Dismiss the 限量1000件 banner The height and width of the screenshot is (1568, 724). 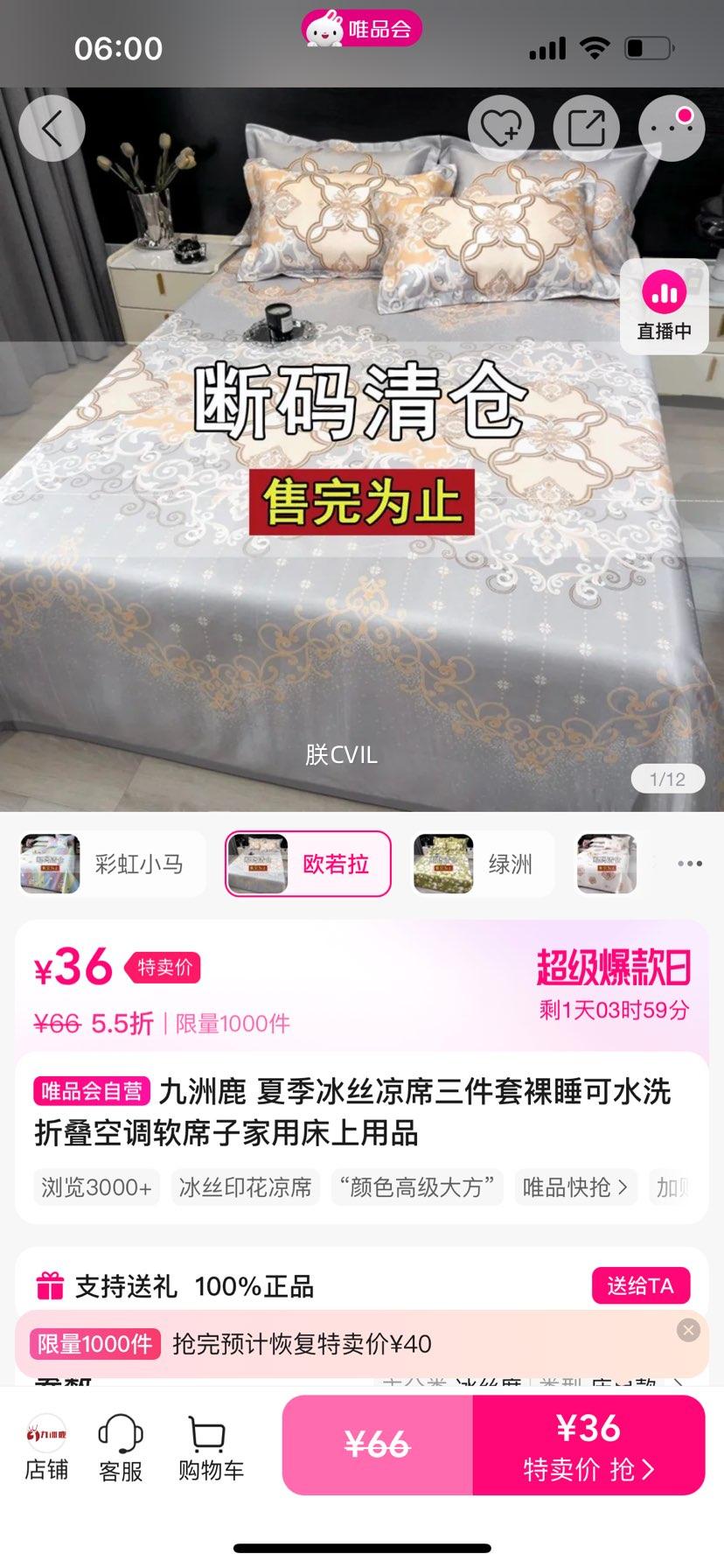coord(688,1331)
